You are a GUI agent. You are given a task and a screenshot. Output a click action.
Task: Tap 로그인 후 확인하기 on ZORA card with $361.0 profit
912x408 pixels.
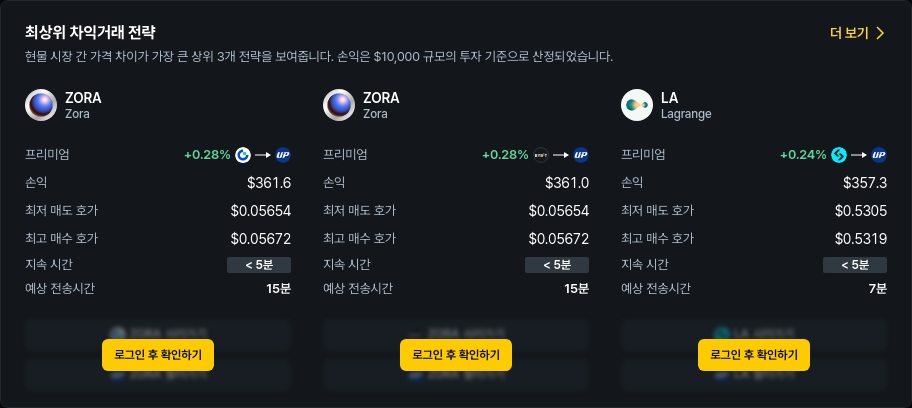(456, 354)
